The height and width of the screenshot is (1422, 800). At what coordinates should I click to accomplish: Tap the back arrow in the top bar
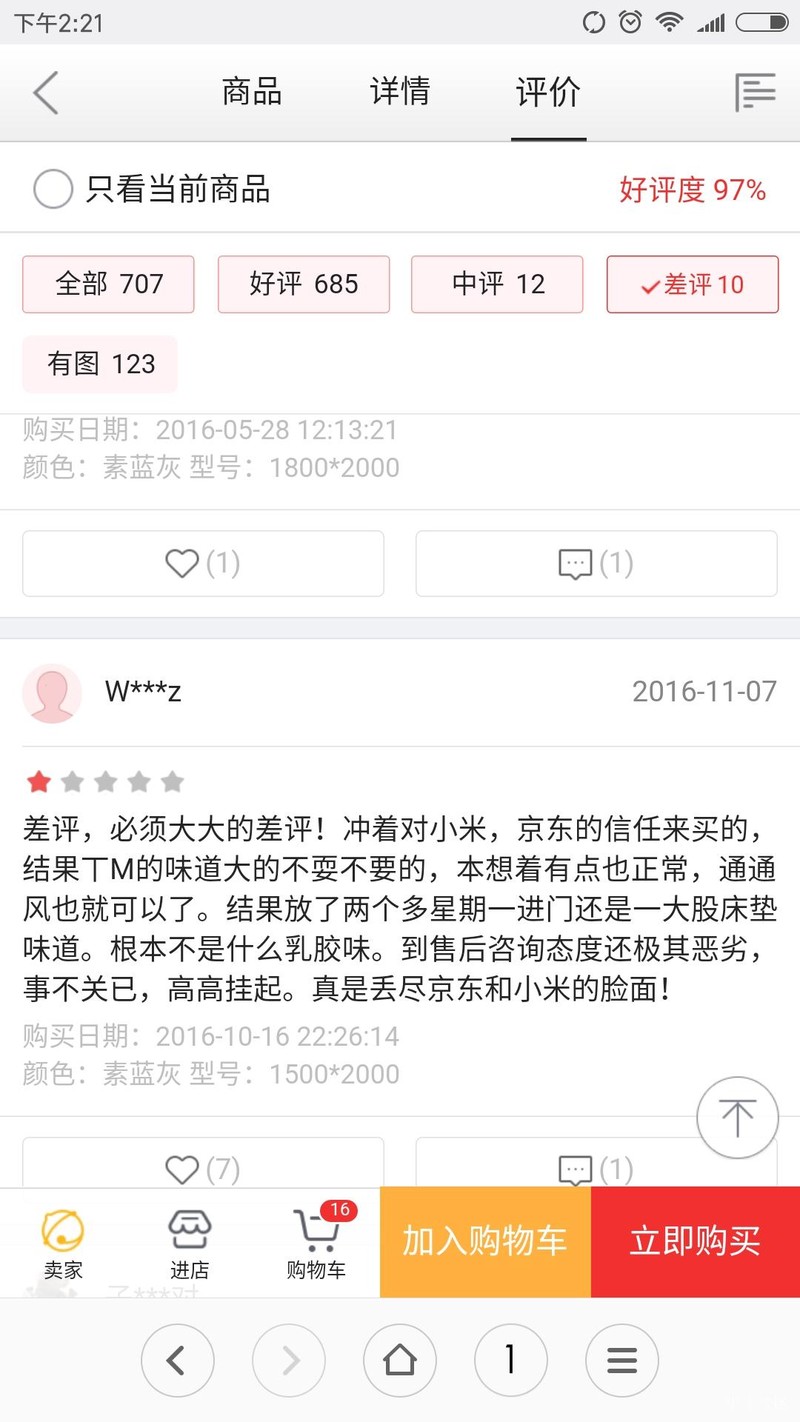(x=44, y=92)
